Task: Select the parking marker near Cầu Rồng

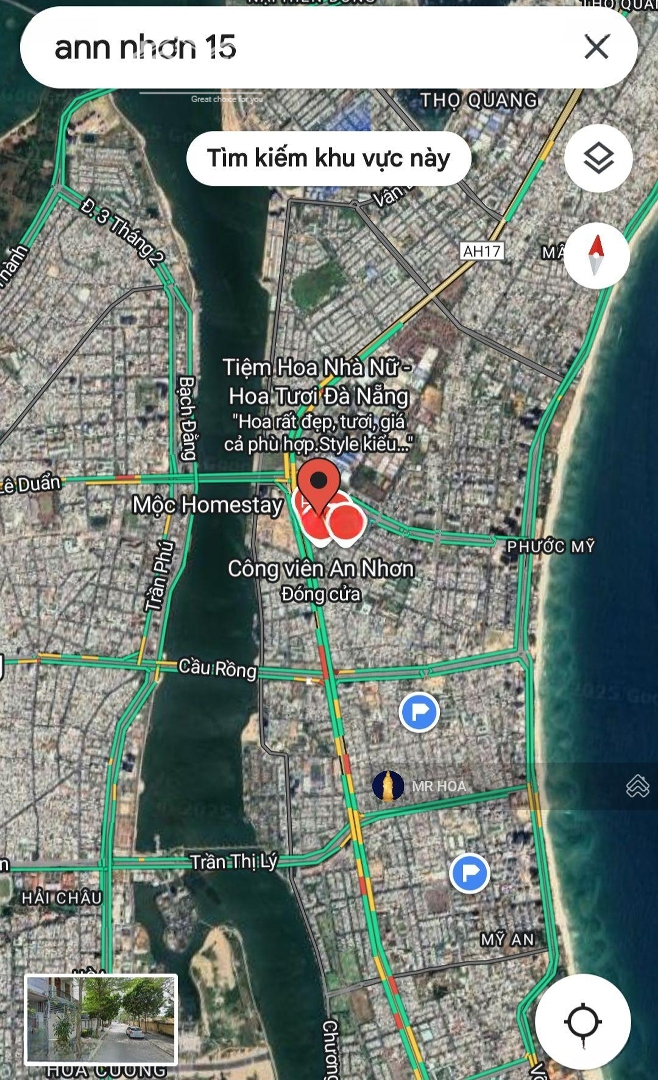Action: tap(419, 713)
